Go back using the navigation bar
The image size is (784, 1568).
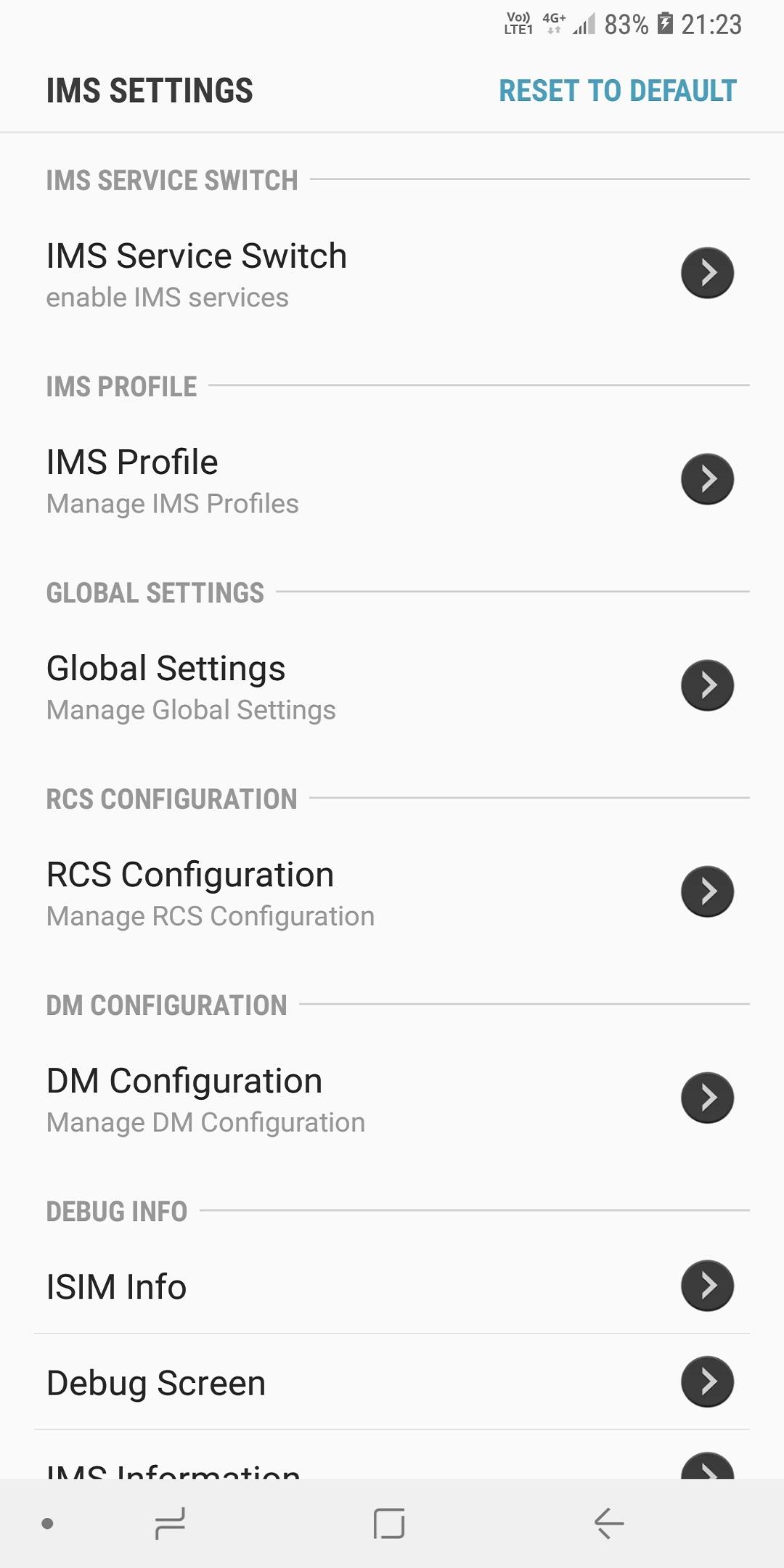coord(608,1523)
